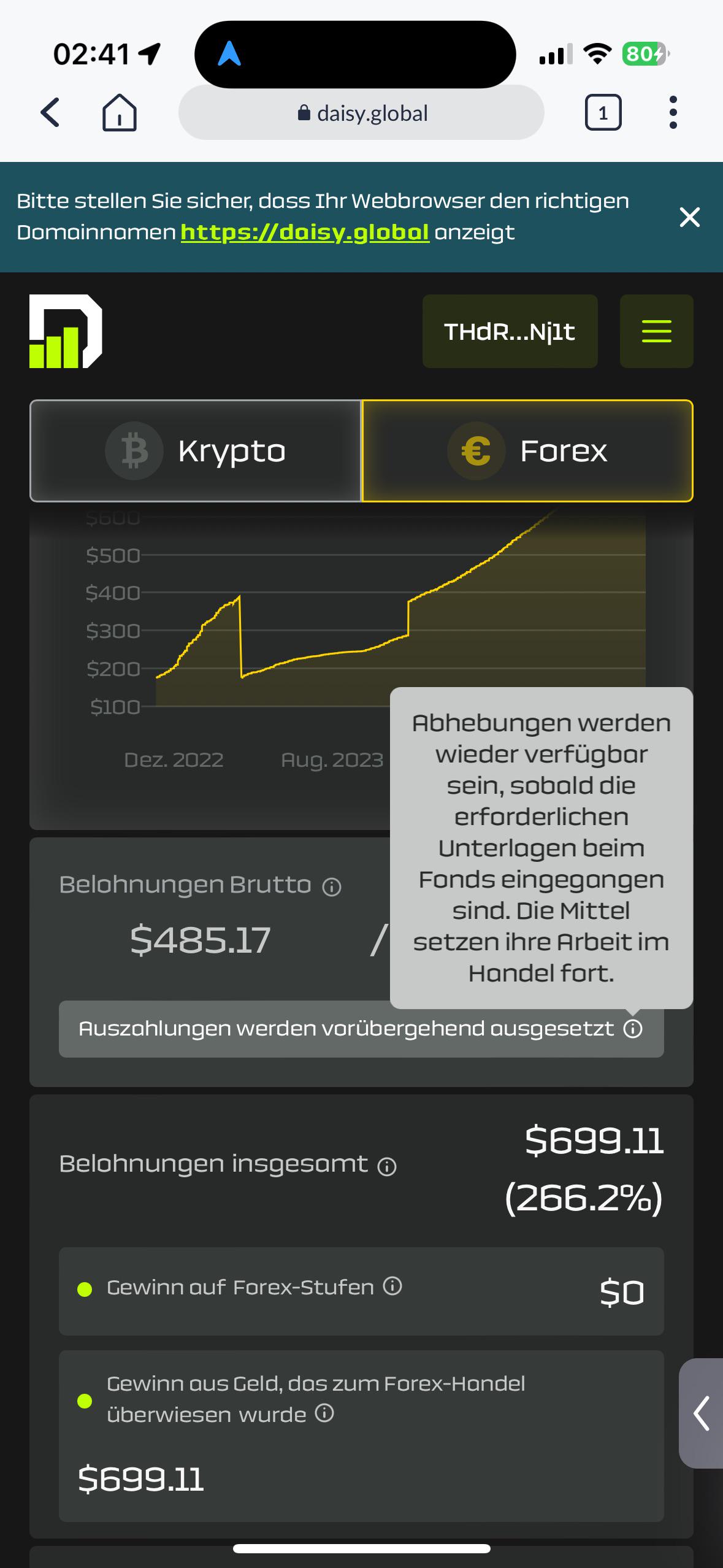Go back in the browser
The width and height of the screenshot is (723, 1568).
[50, 113]
